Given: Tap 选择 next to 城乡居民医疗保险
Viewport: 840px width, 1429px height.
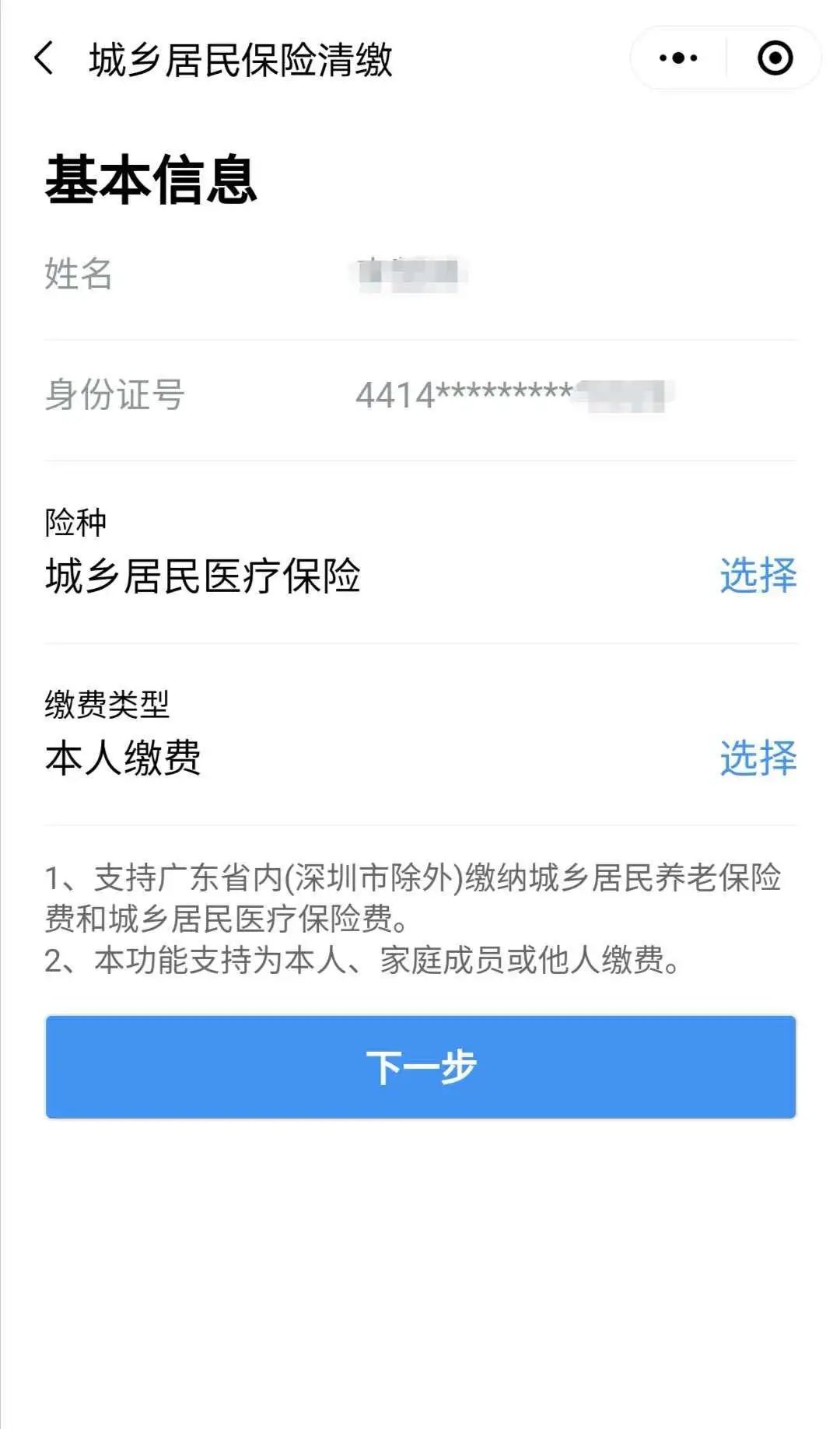Looking at the screenshot, I should coord(758,576).
